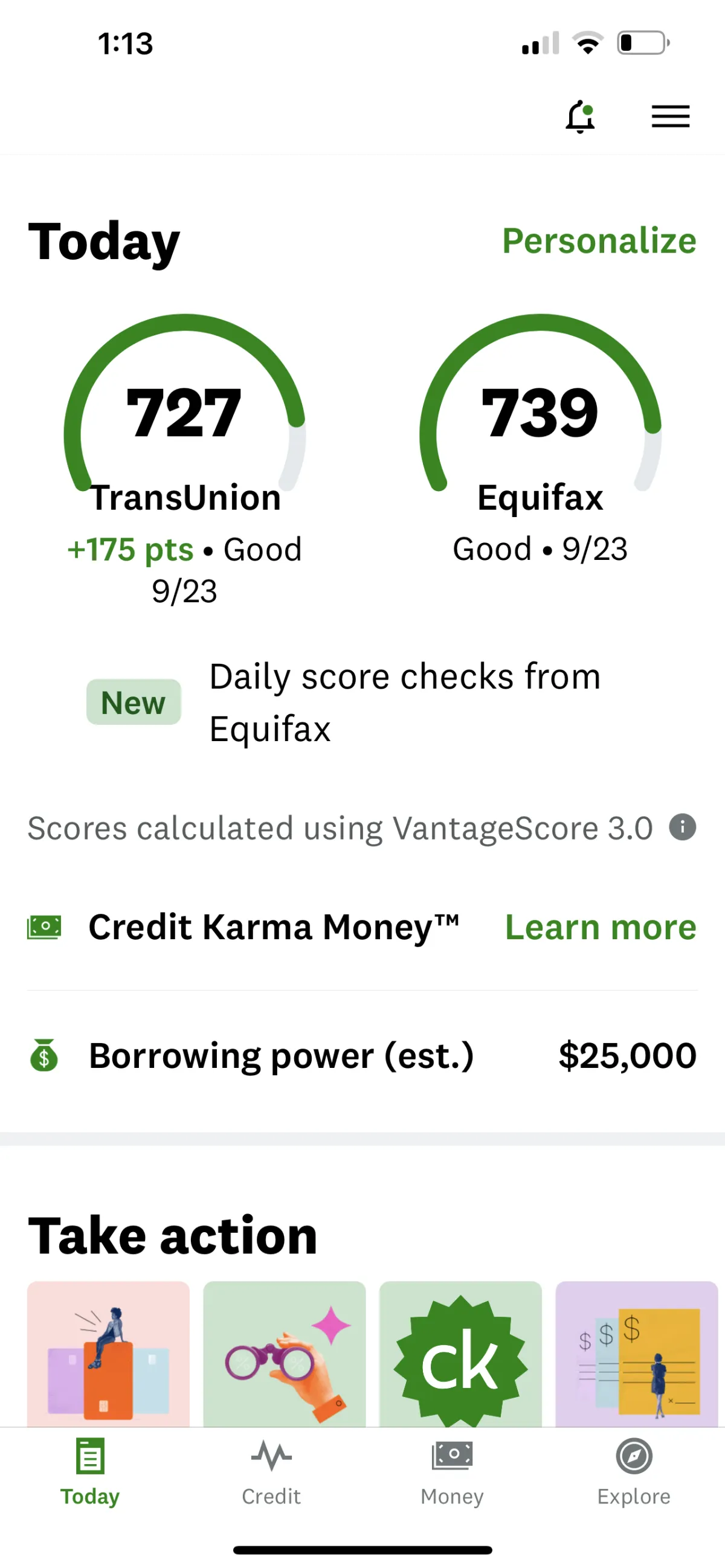Open the notifications bell
725x1568 pixels.
click(x=580, y=116)
